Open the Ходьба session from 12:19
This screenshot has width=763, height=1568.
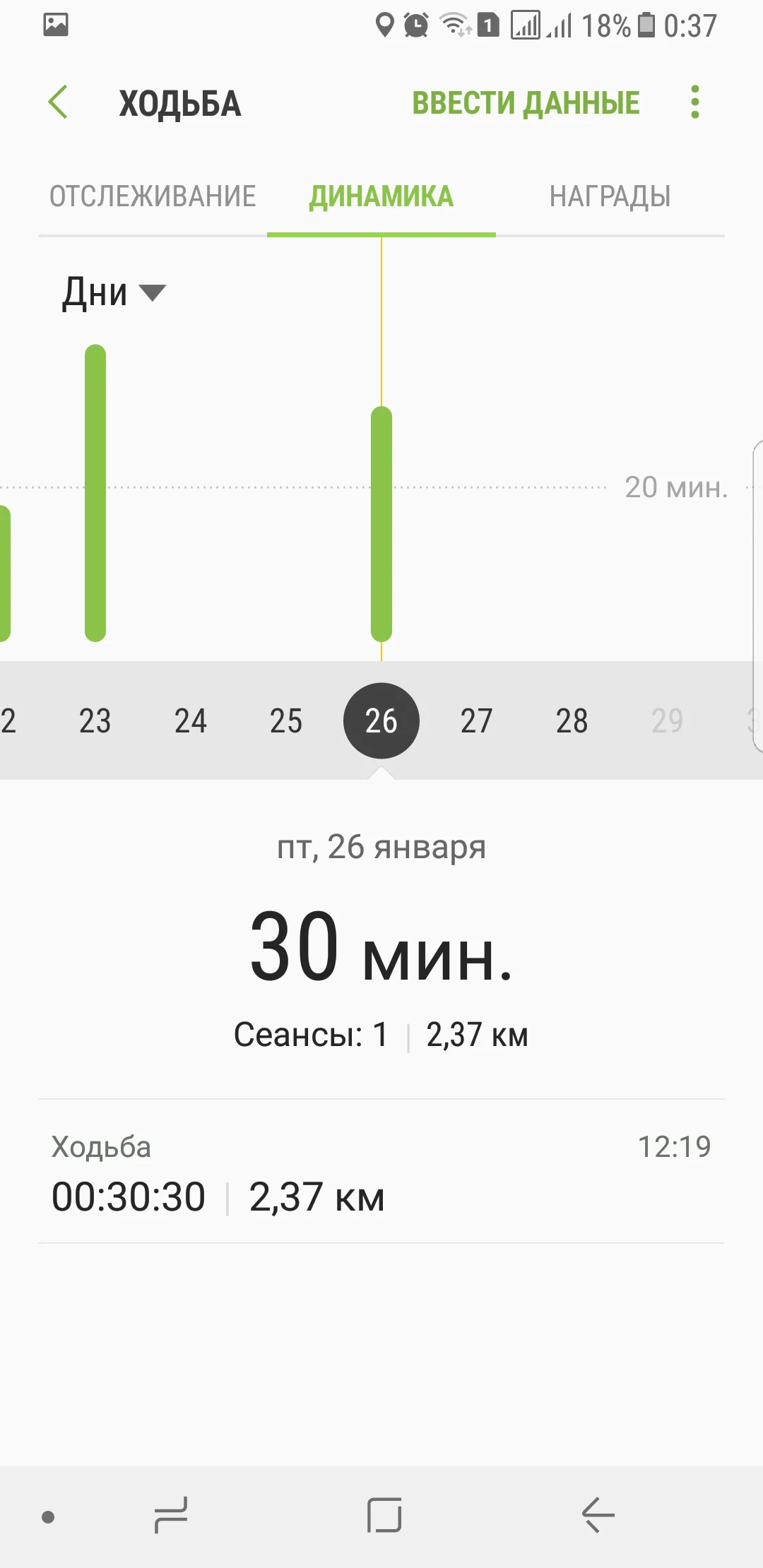point(381,1172)
